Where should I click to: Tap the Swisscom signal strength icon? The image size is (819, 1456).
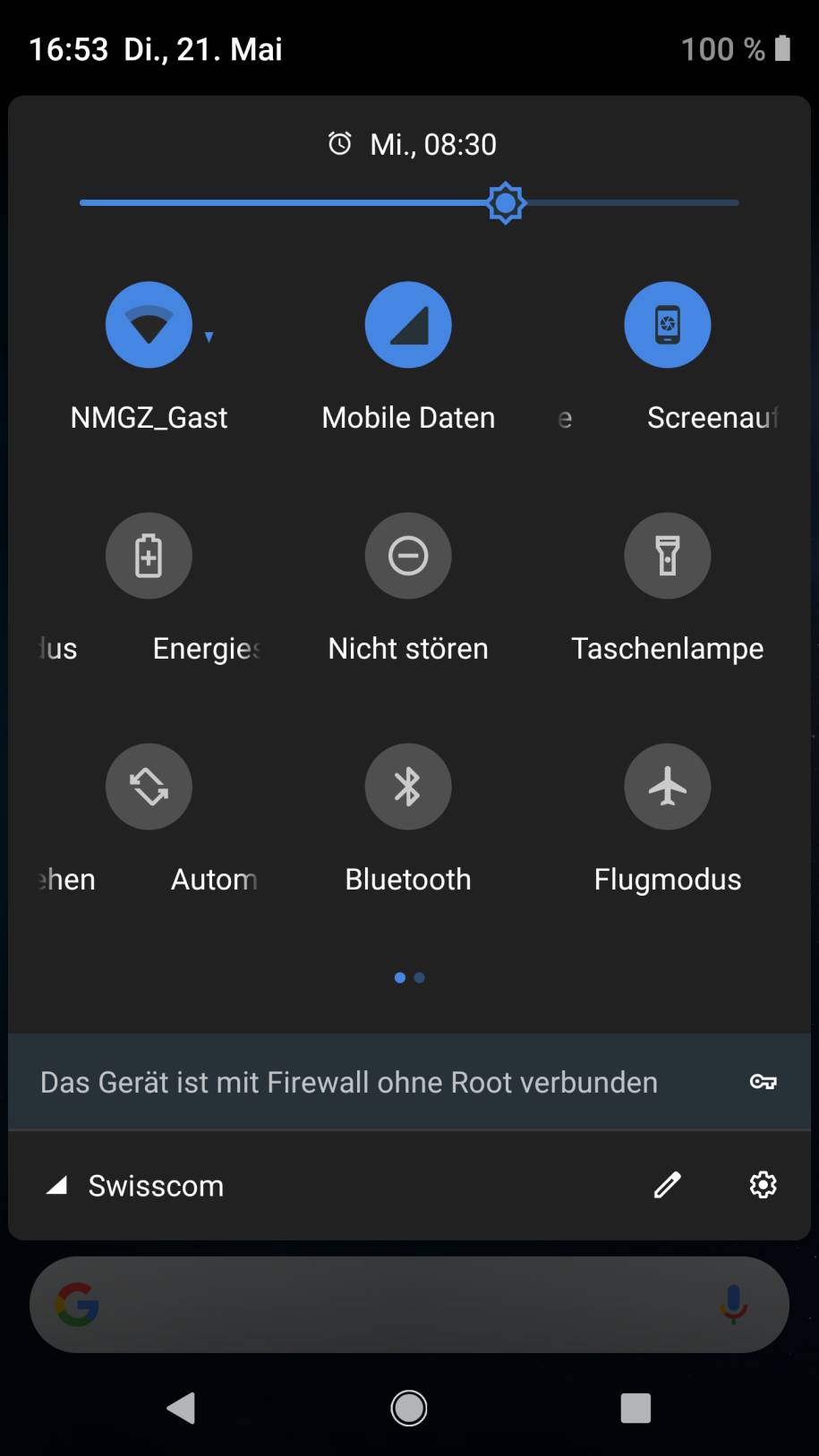point(54,1185)
